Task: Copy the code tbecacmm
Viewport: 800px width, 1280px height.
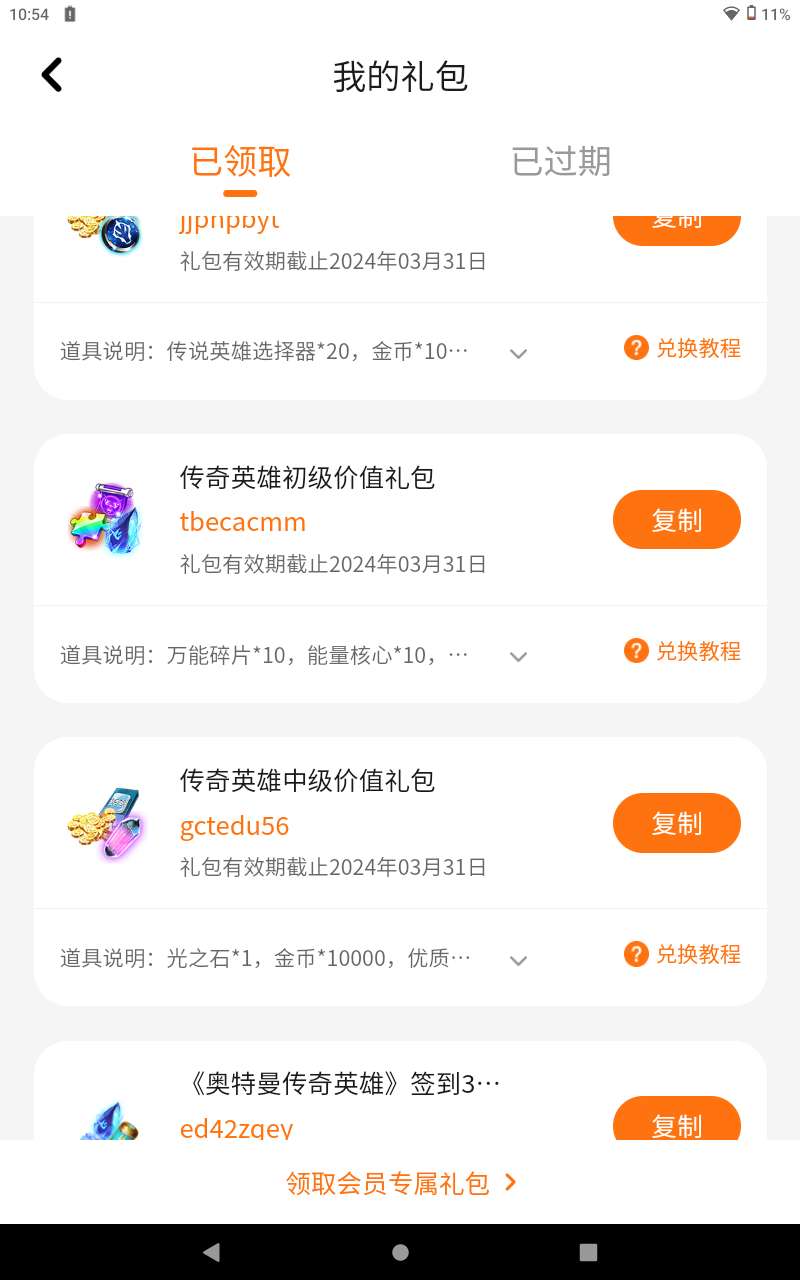Action: click(x=676, y=520)
